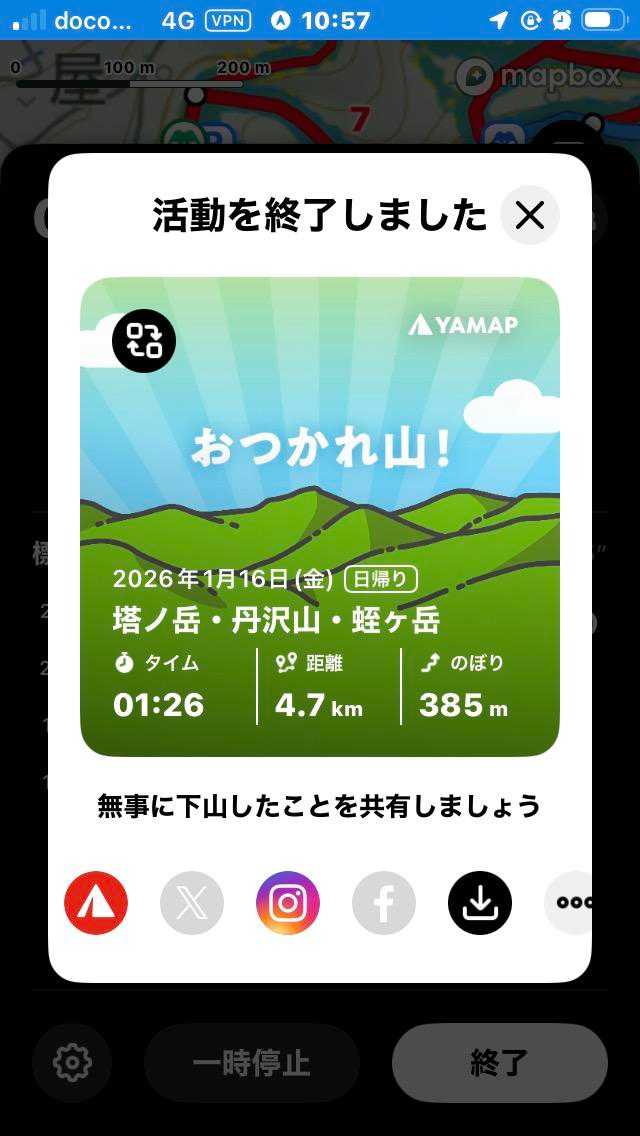
Task: Post the hike to Facebook
Action: pos(384,903)
